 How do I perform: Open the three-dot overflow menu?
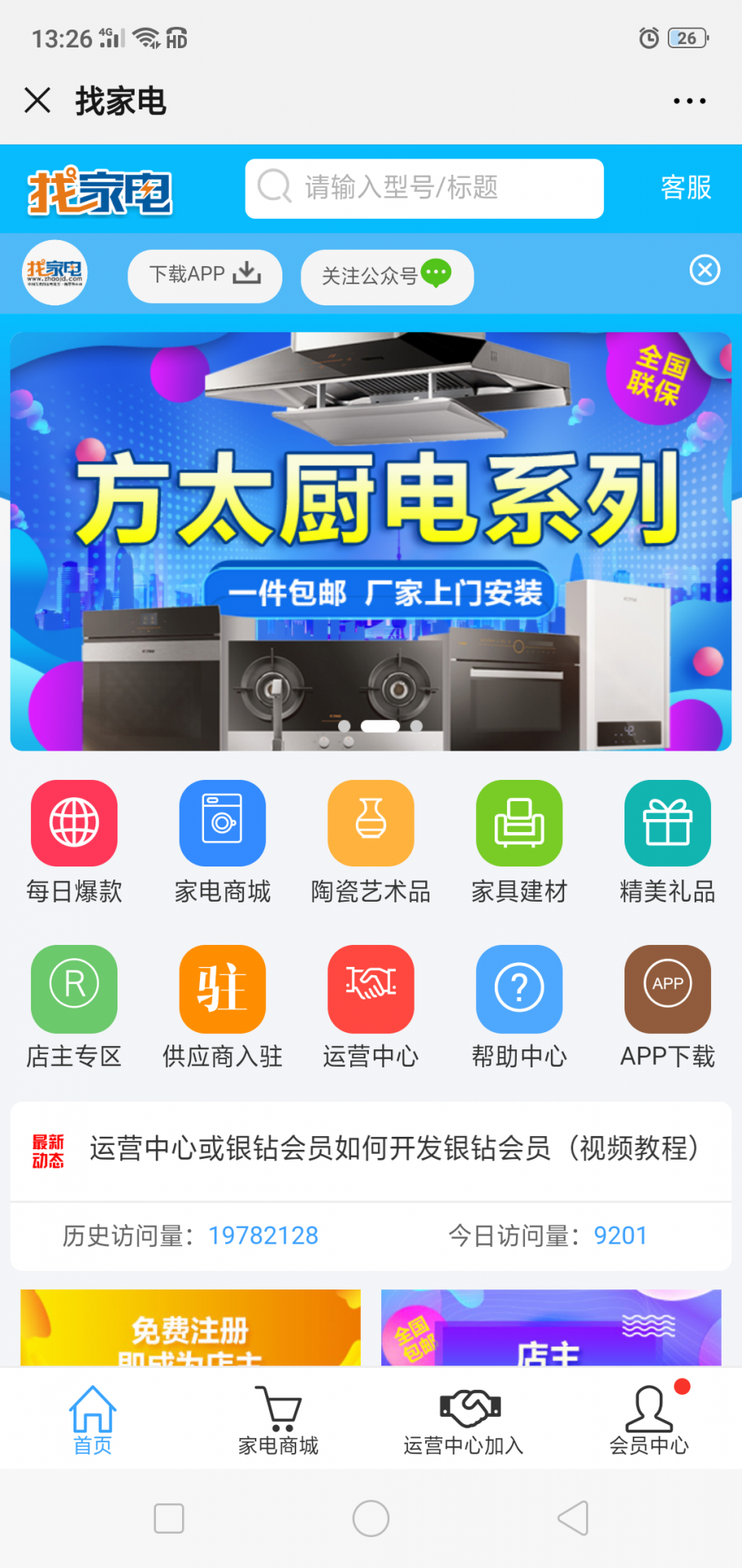[689, 101]
